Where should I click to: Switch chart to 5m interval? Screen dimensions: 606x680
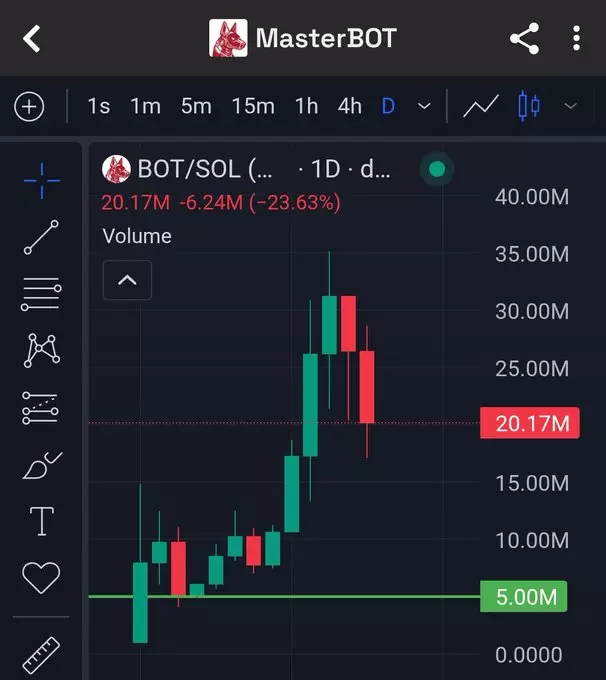coord(196,106)
